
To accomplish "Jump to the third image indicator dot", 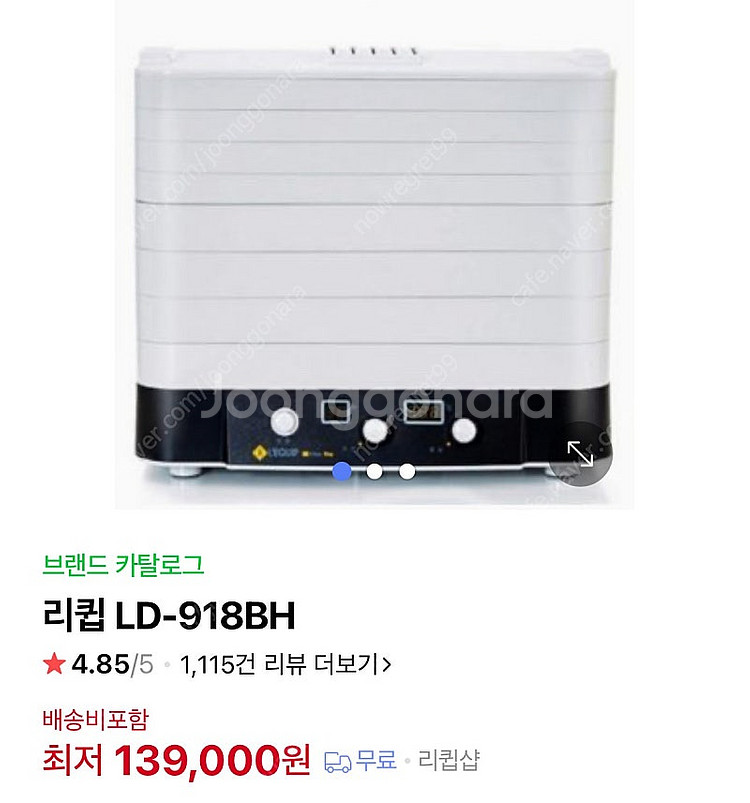I will click(x=407, y=472).
